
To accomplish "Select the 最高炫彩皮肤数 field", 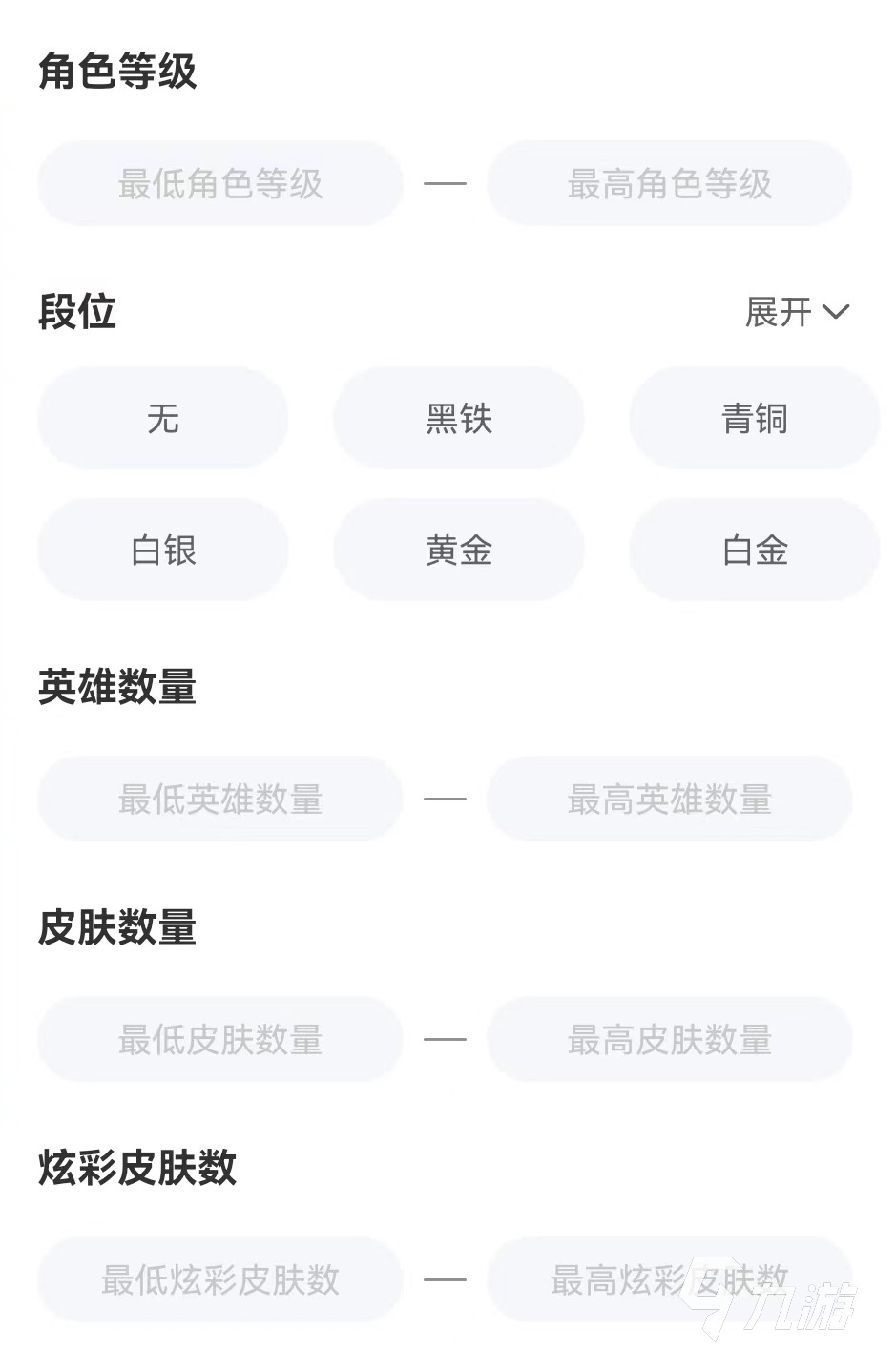I will pos(669,1280).
